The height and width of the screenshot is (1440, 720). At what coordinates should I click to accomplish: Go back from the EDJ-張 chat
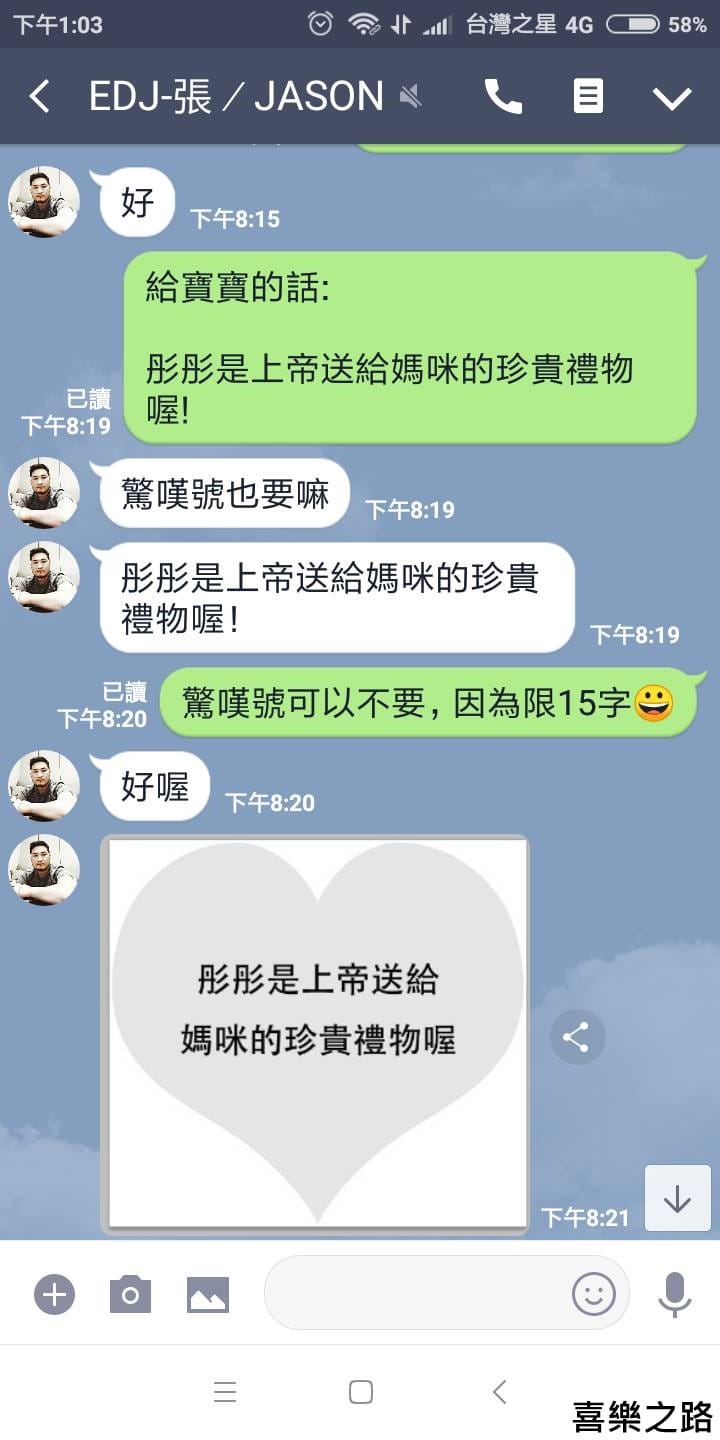(x=39, y=97)
